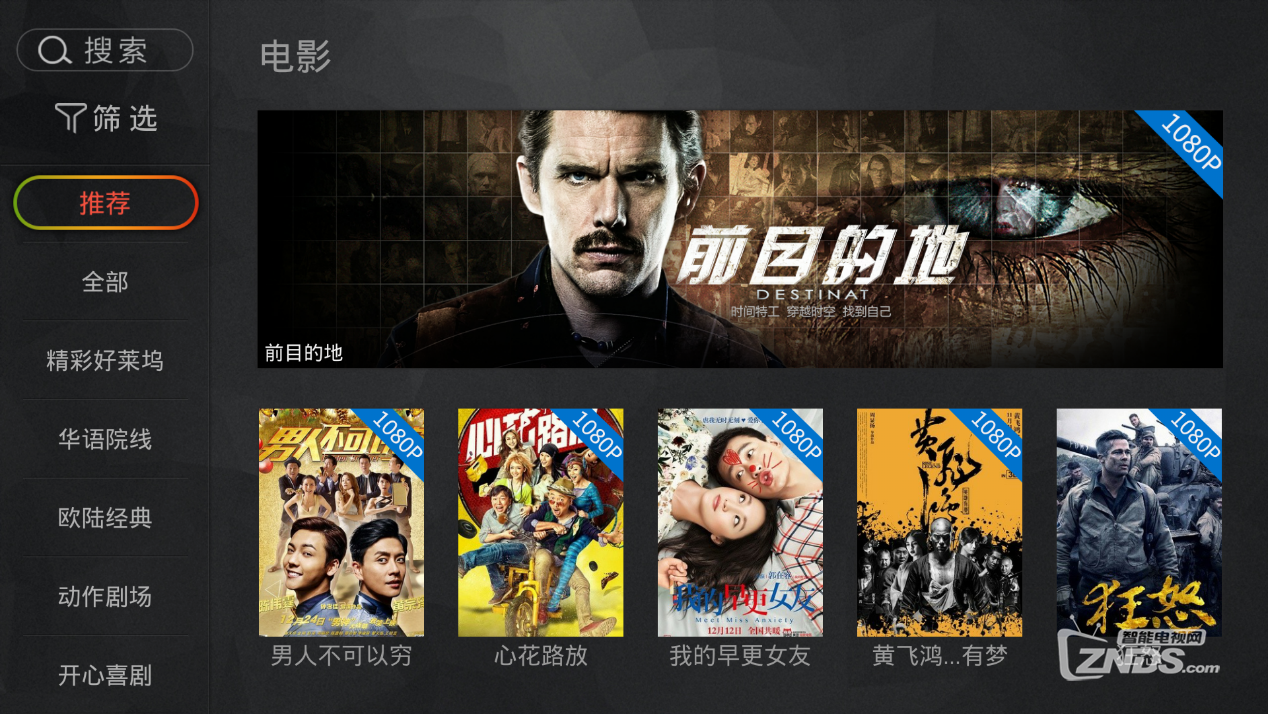1268x714 pixels.
Task: Open the movie 男人不可以穷
Action: coord(341,522)
